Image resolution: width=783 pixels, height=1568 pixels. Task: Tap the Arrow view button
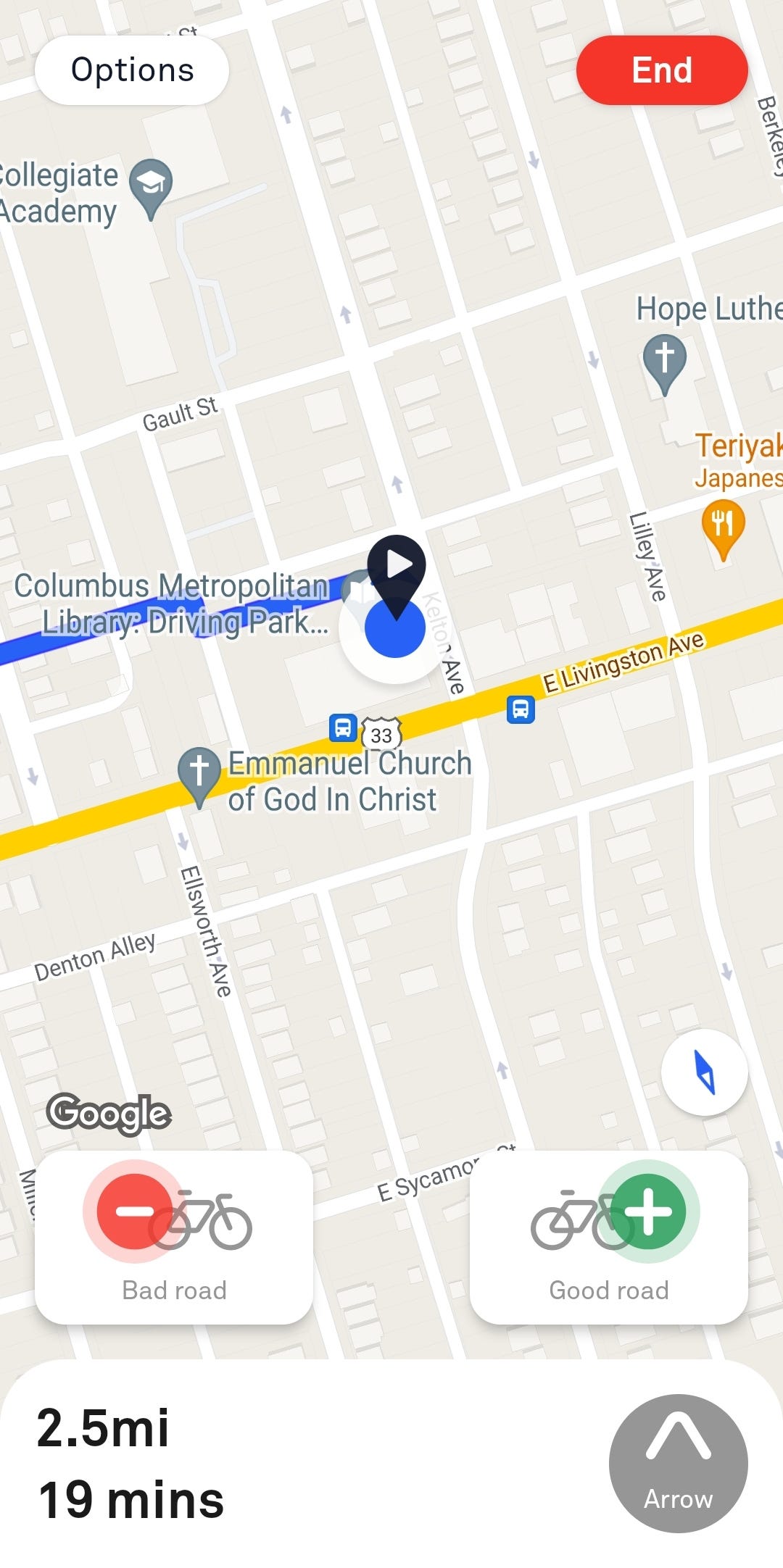pos(679,1463)
